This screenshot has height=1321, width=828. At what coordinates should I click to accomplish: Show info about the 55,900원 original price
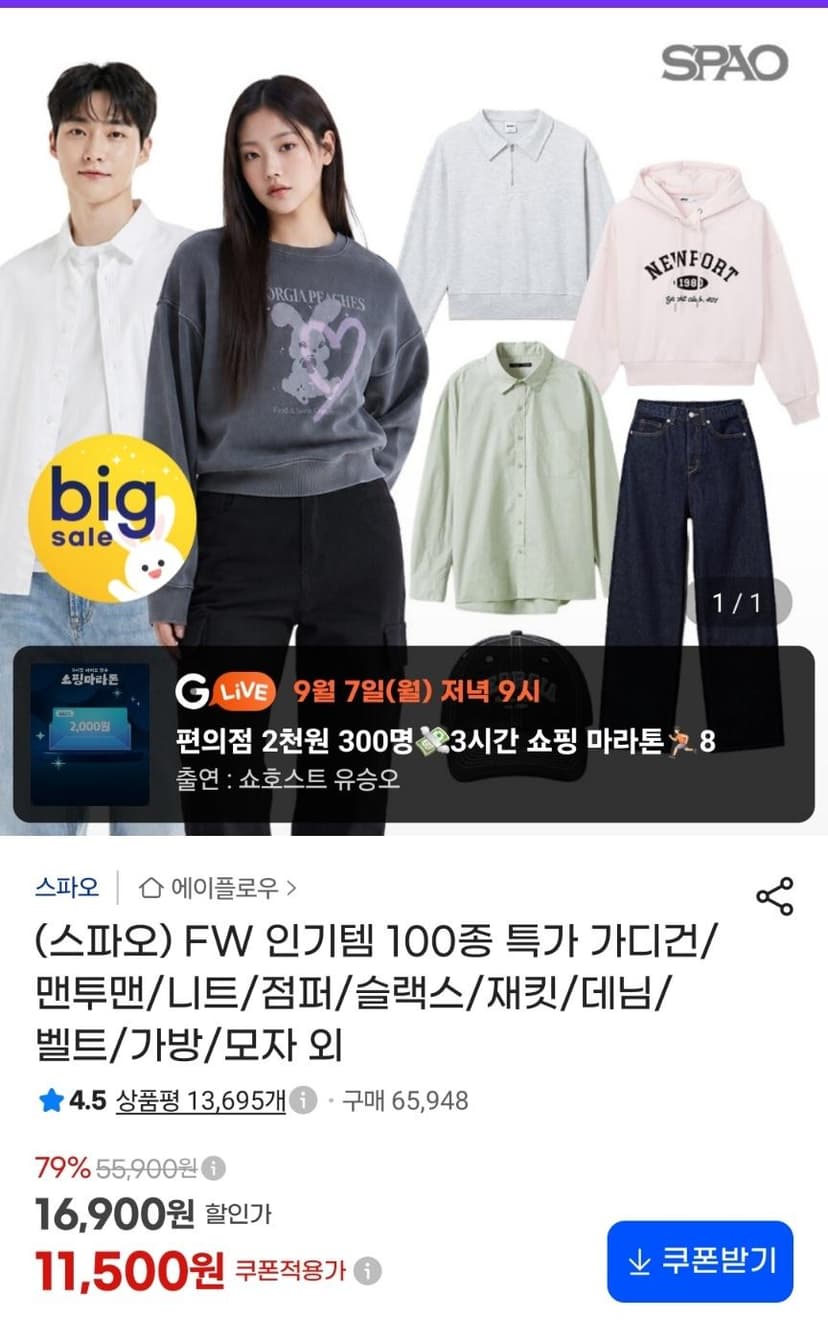[213, 1168]
